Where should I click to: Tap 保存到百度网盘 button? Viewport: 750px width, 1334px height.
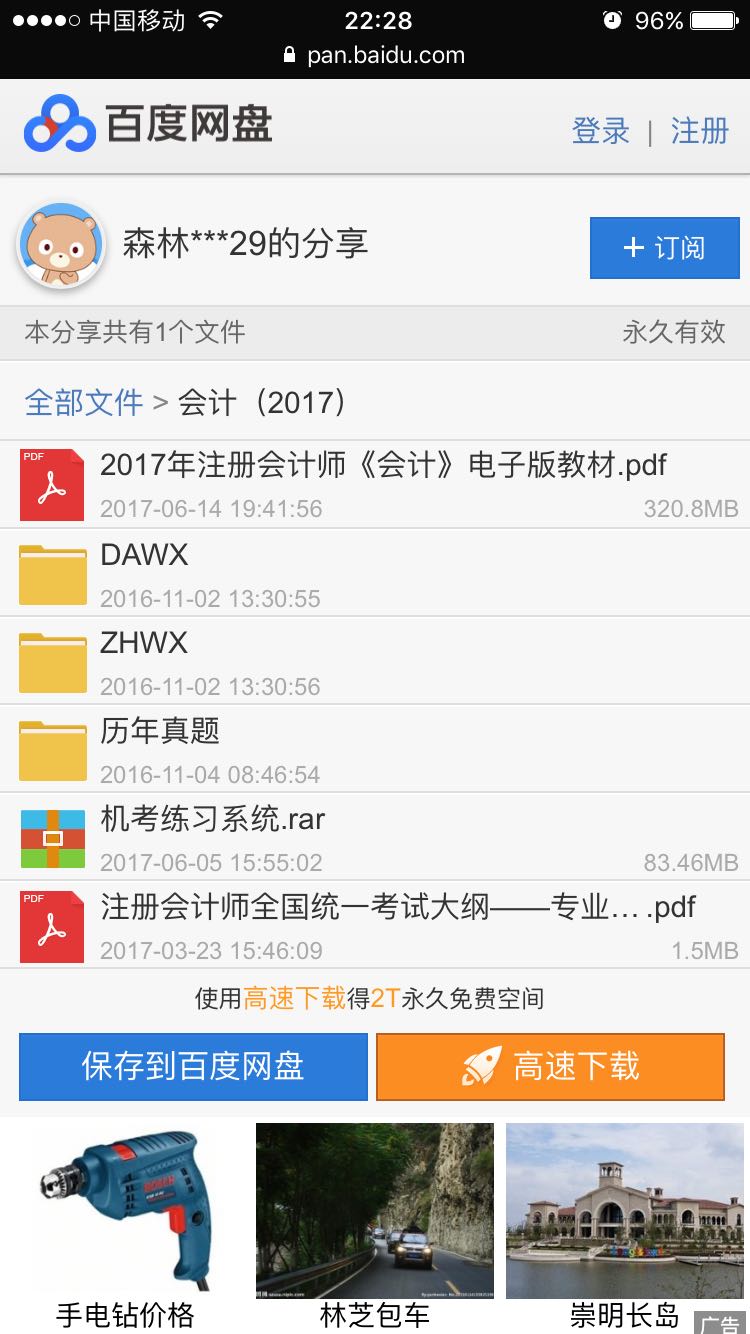pyautogui.click(x=193, y=1067)
